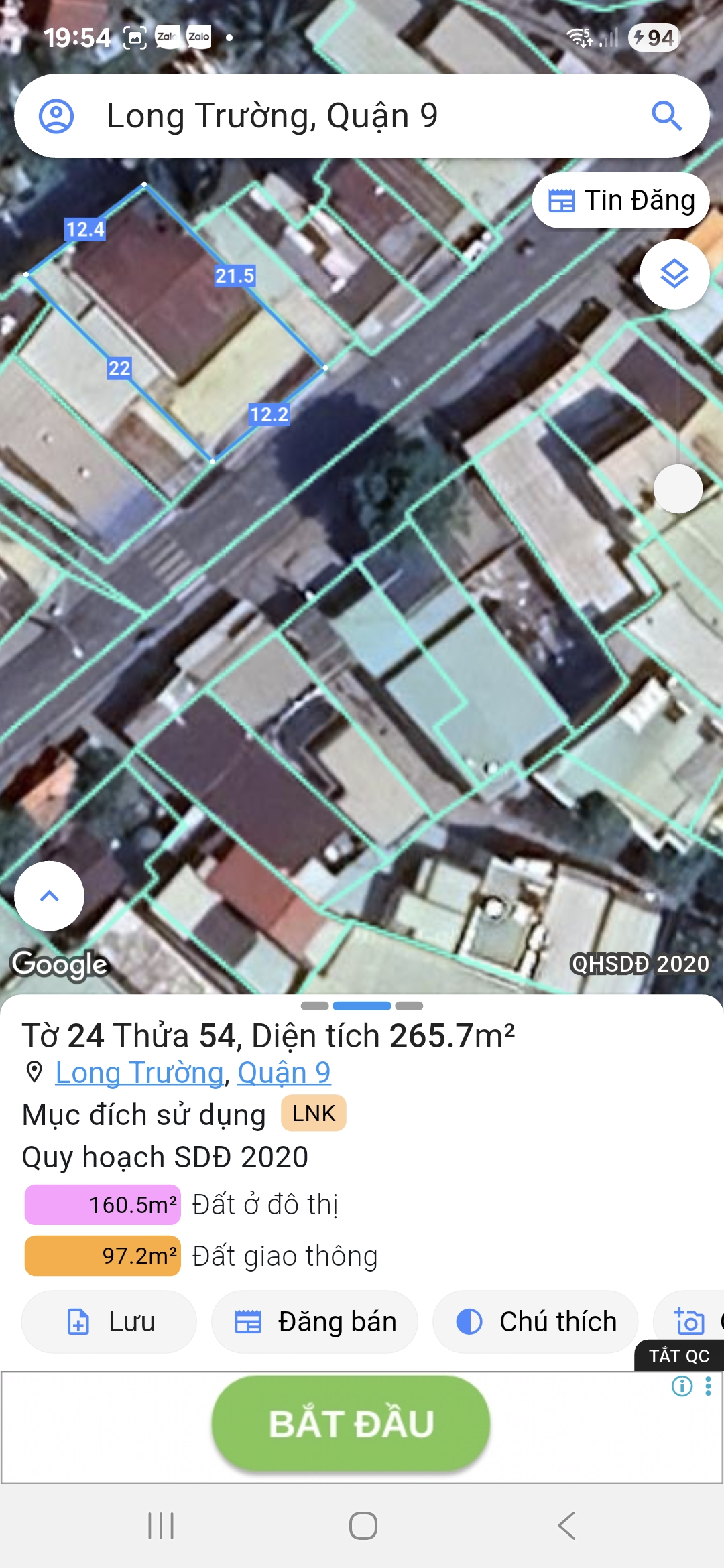Open recent apps from the navigation bar

pos(161,1526)
